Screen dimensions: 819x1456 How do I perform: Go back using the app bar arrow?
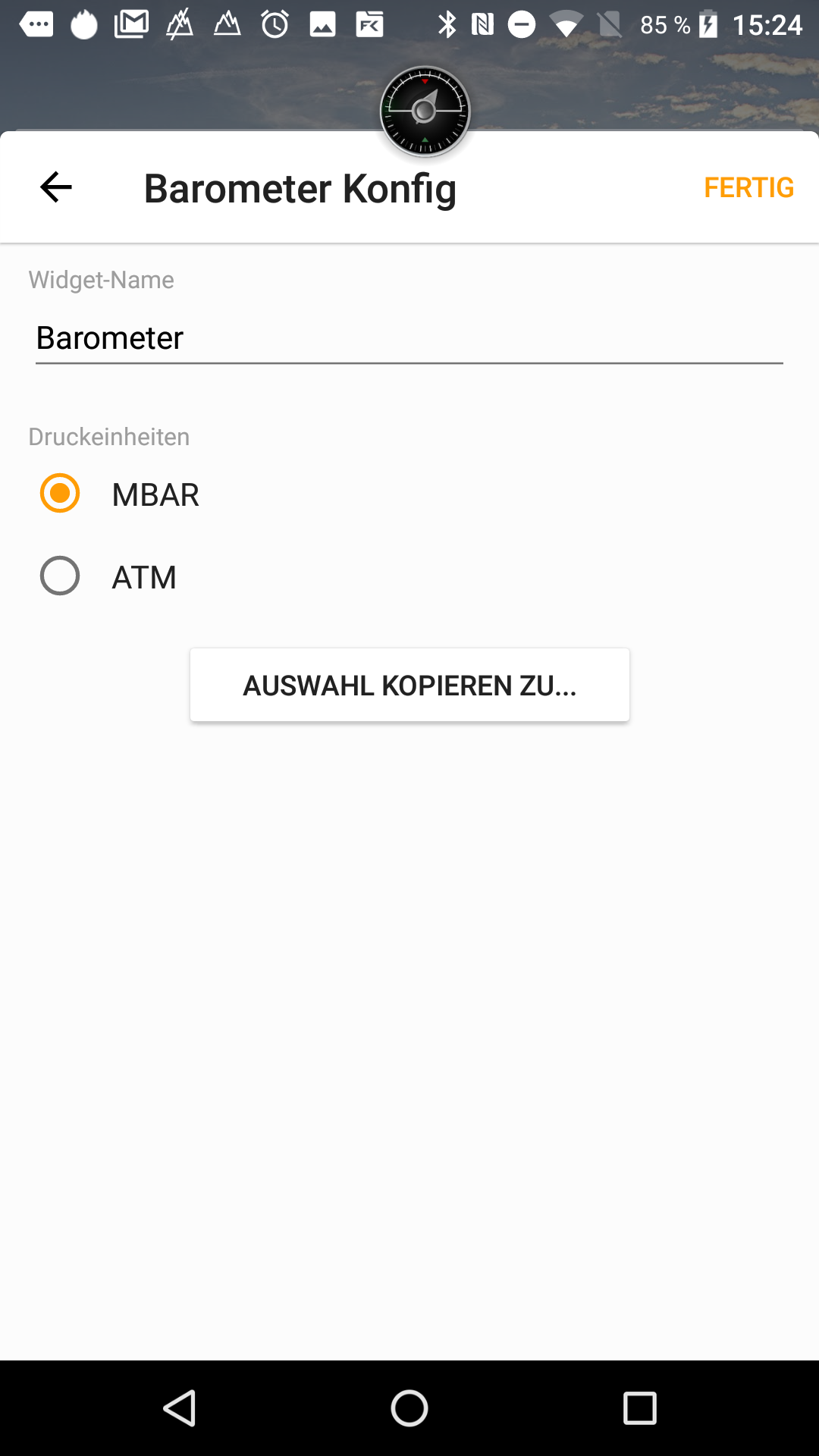[55, 187]
